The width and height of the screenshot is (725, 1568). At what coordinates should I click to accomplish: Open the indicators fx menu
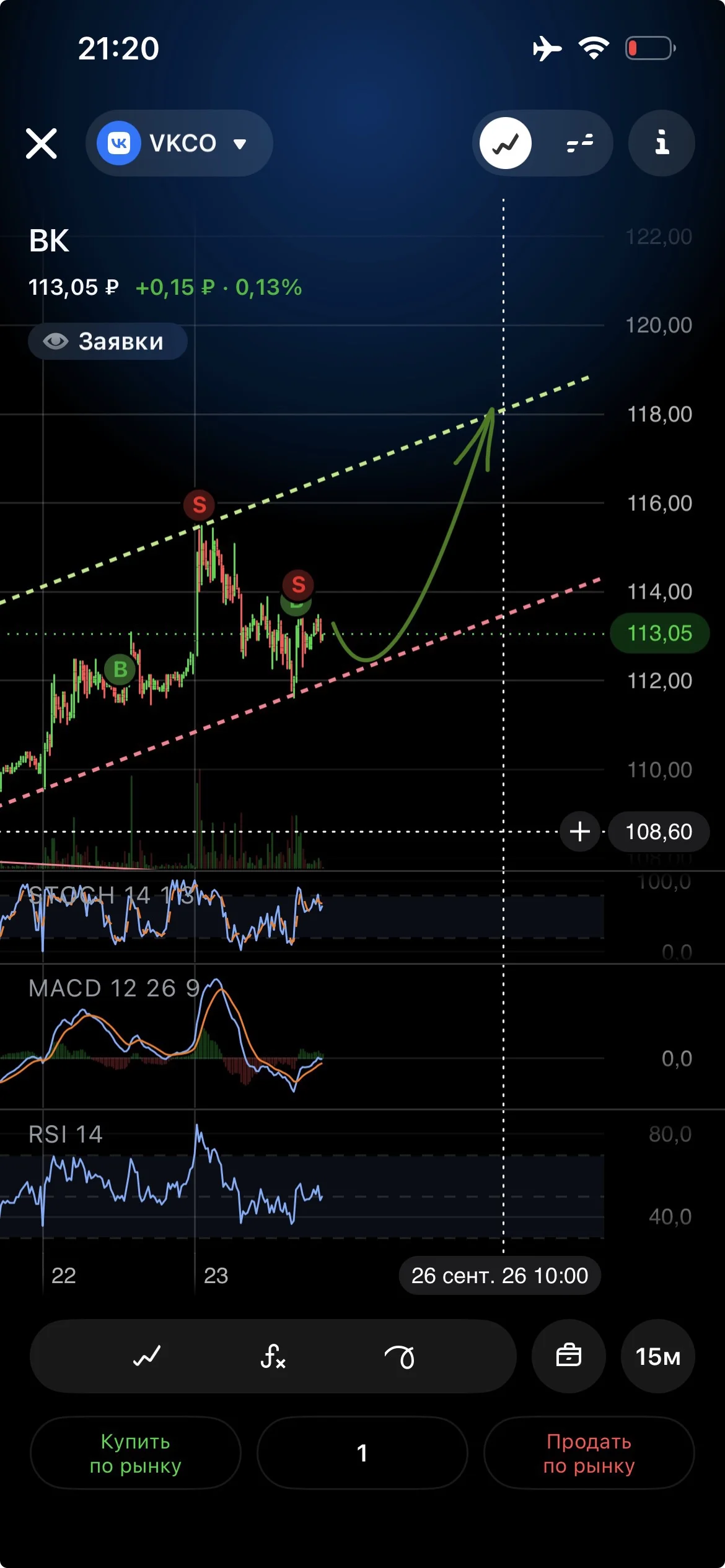point(273,1356)
